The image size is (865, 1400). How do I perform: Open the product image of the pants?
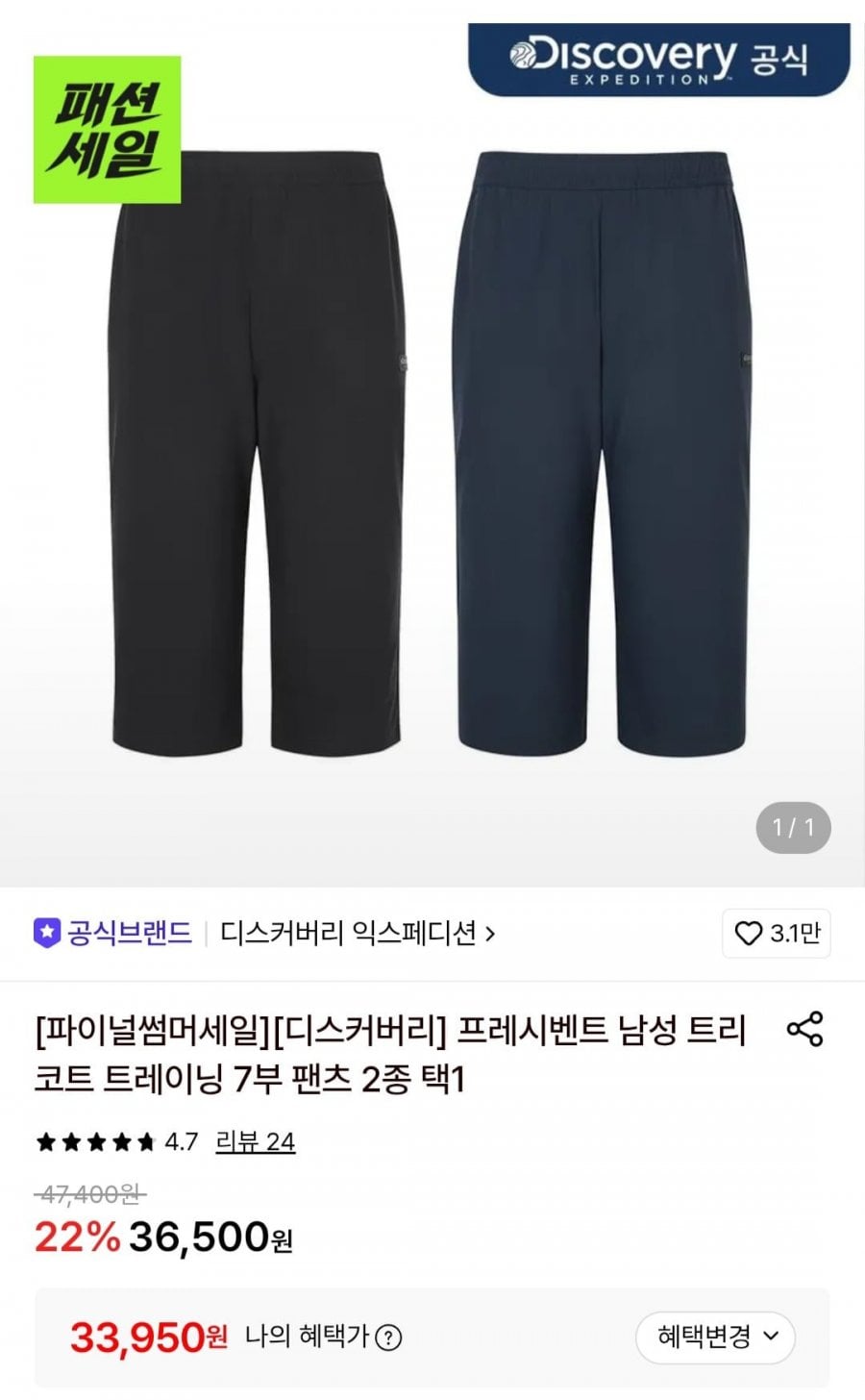point(432,452)
